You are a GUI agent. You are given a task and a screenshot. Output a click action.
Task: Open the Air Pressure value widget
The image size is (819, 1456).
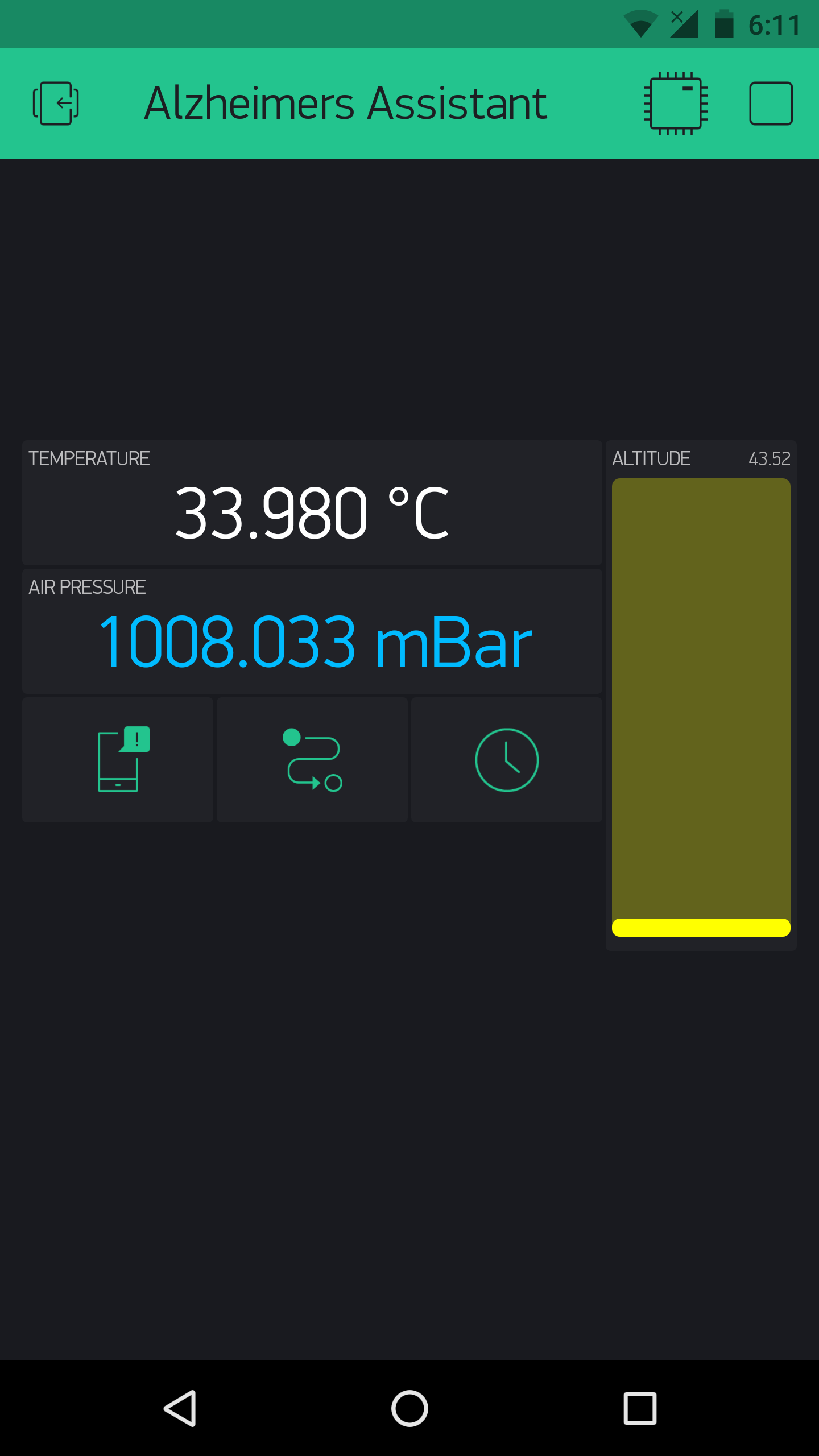[x=312, y=631]
